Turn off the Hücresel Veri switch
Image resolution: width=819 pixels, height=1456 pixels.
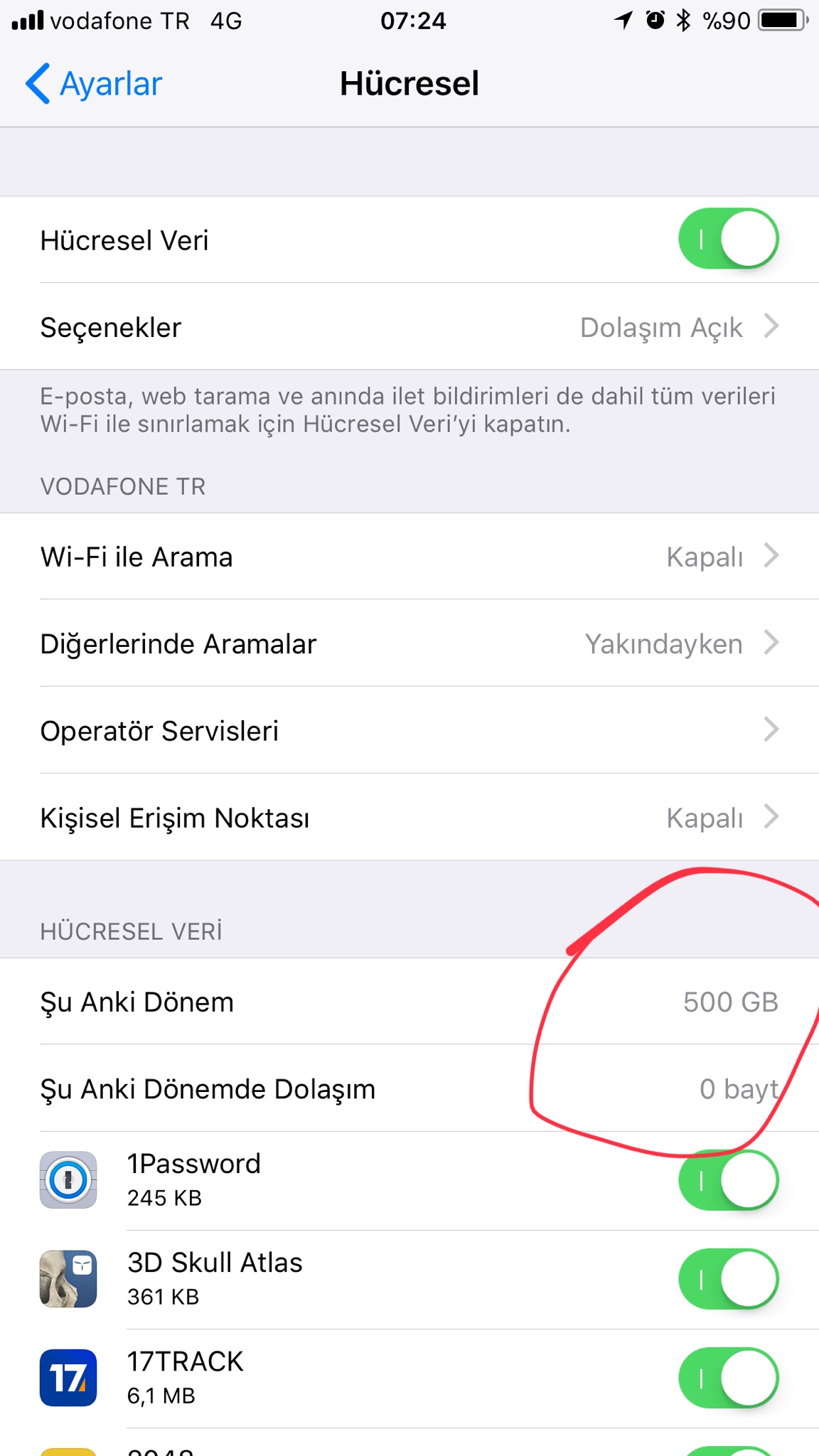click(x=728, y=239)
